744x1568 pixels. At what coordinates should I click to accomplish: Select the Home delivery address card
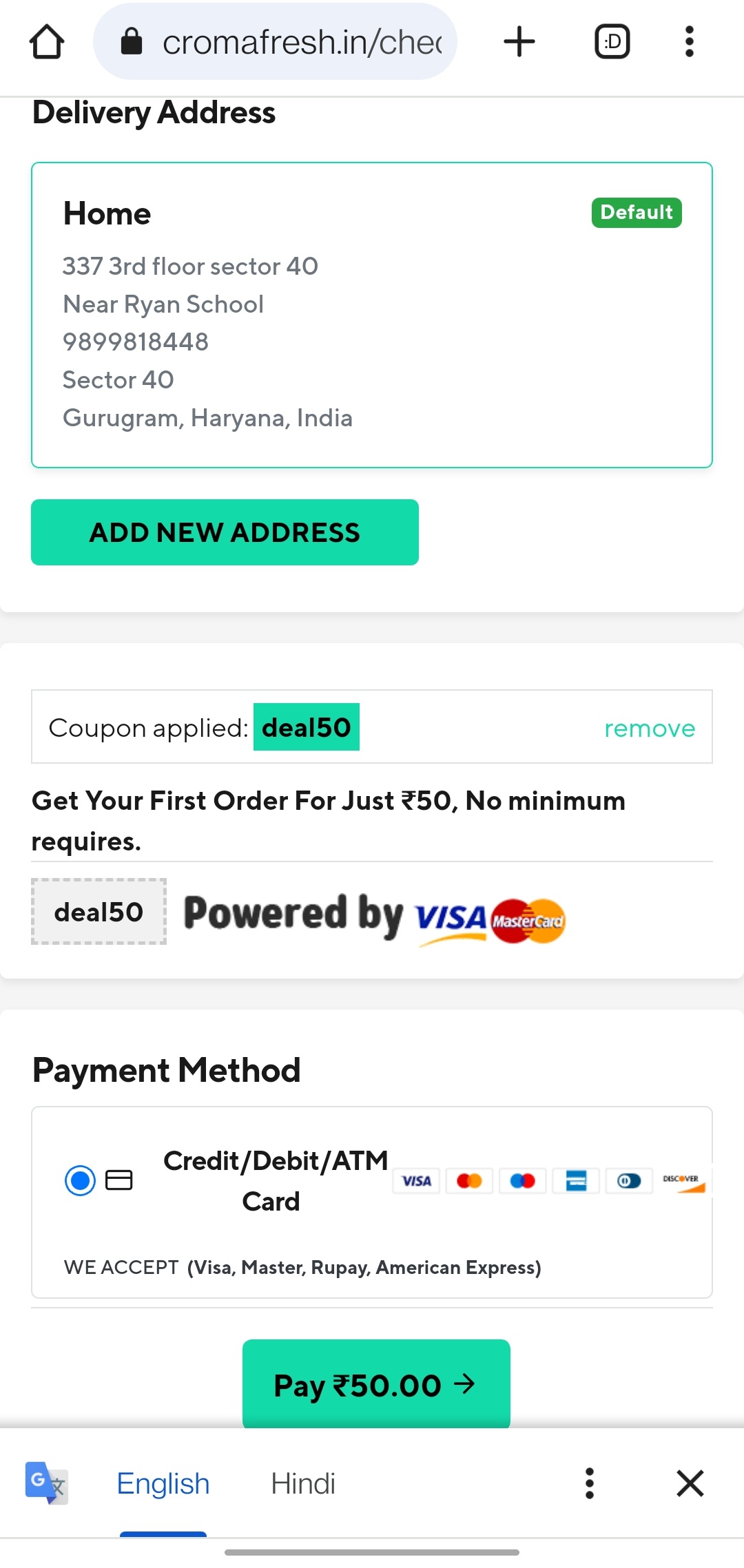tap(372, 315)
